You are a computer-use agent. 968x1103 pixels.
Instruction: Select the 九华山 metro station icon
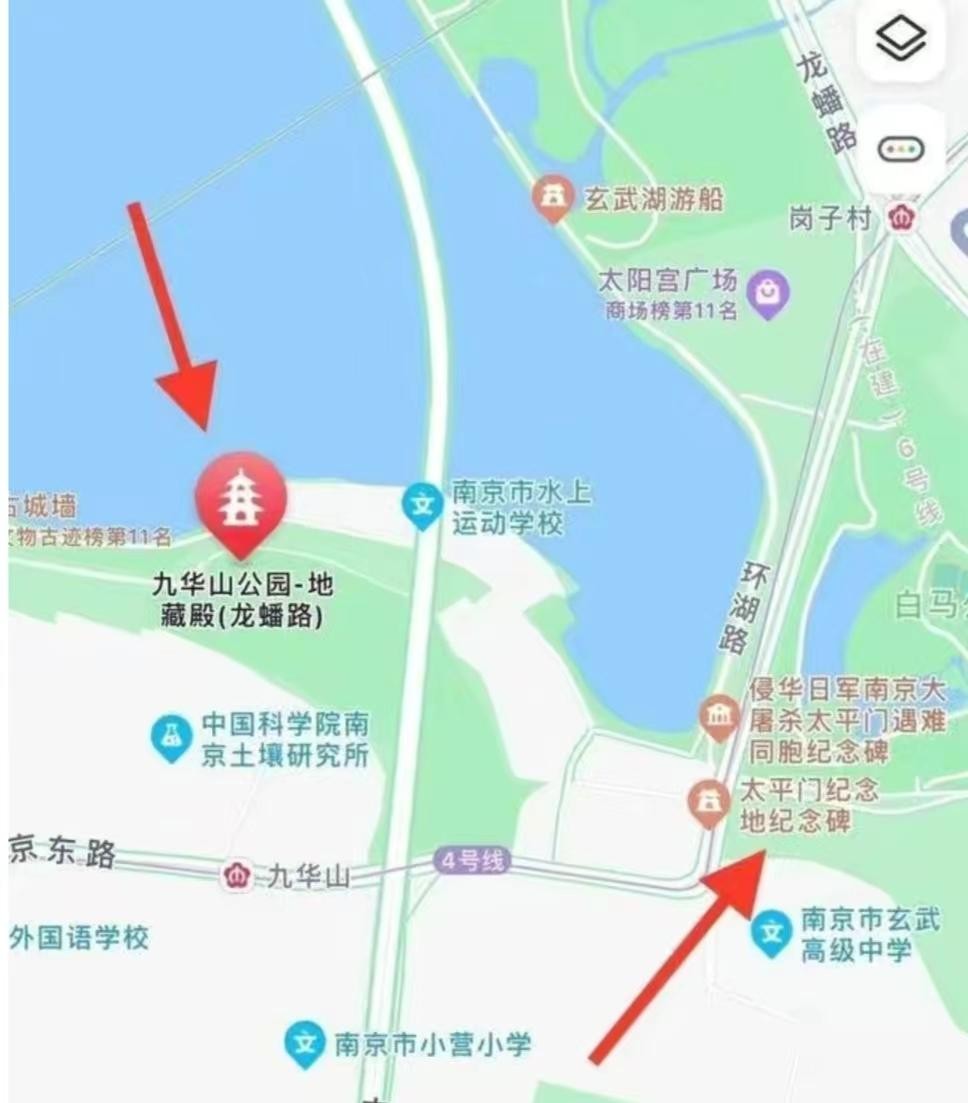coord(238,877)
